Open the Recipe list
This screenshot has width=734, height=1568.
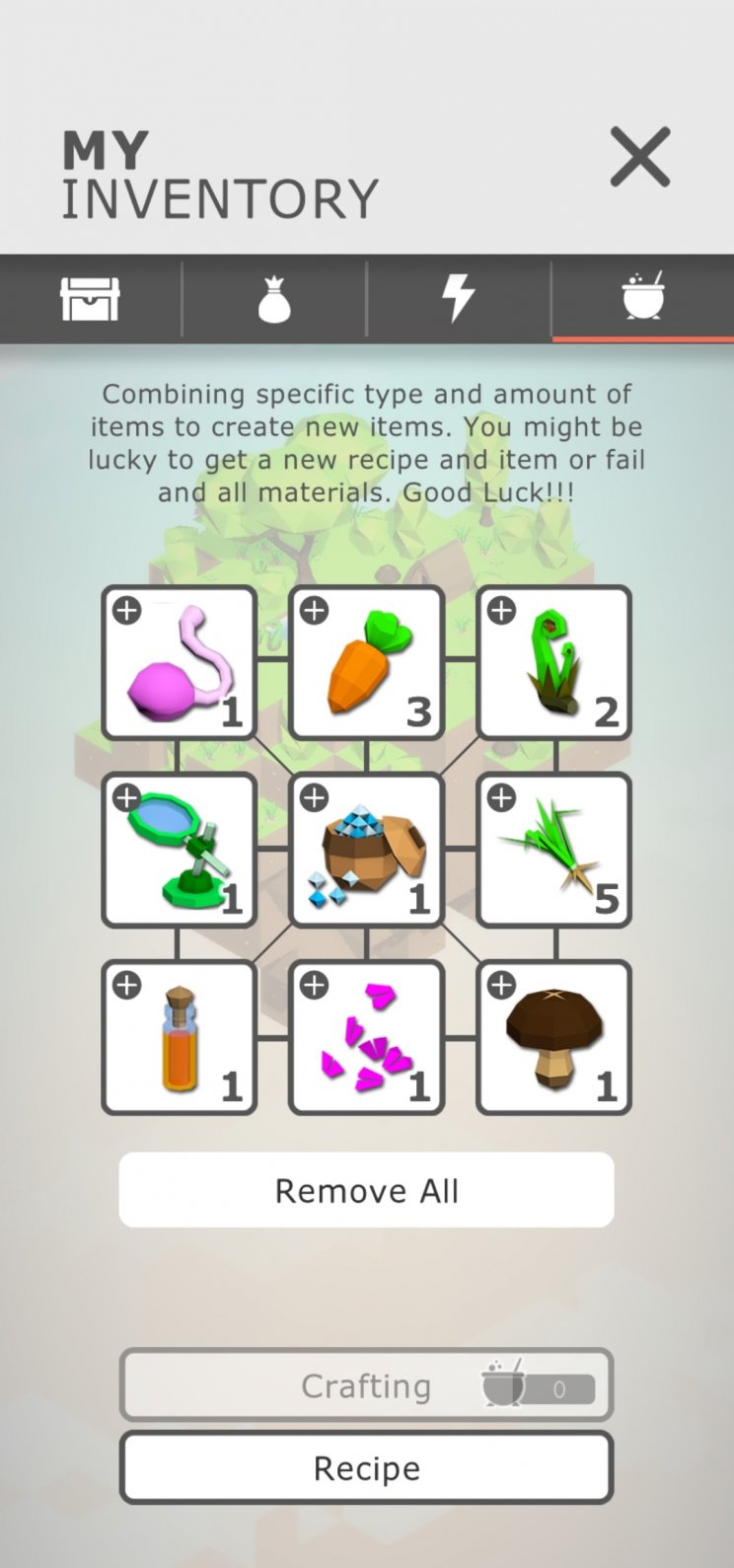(366, 1468)
